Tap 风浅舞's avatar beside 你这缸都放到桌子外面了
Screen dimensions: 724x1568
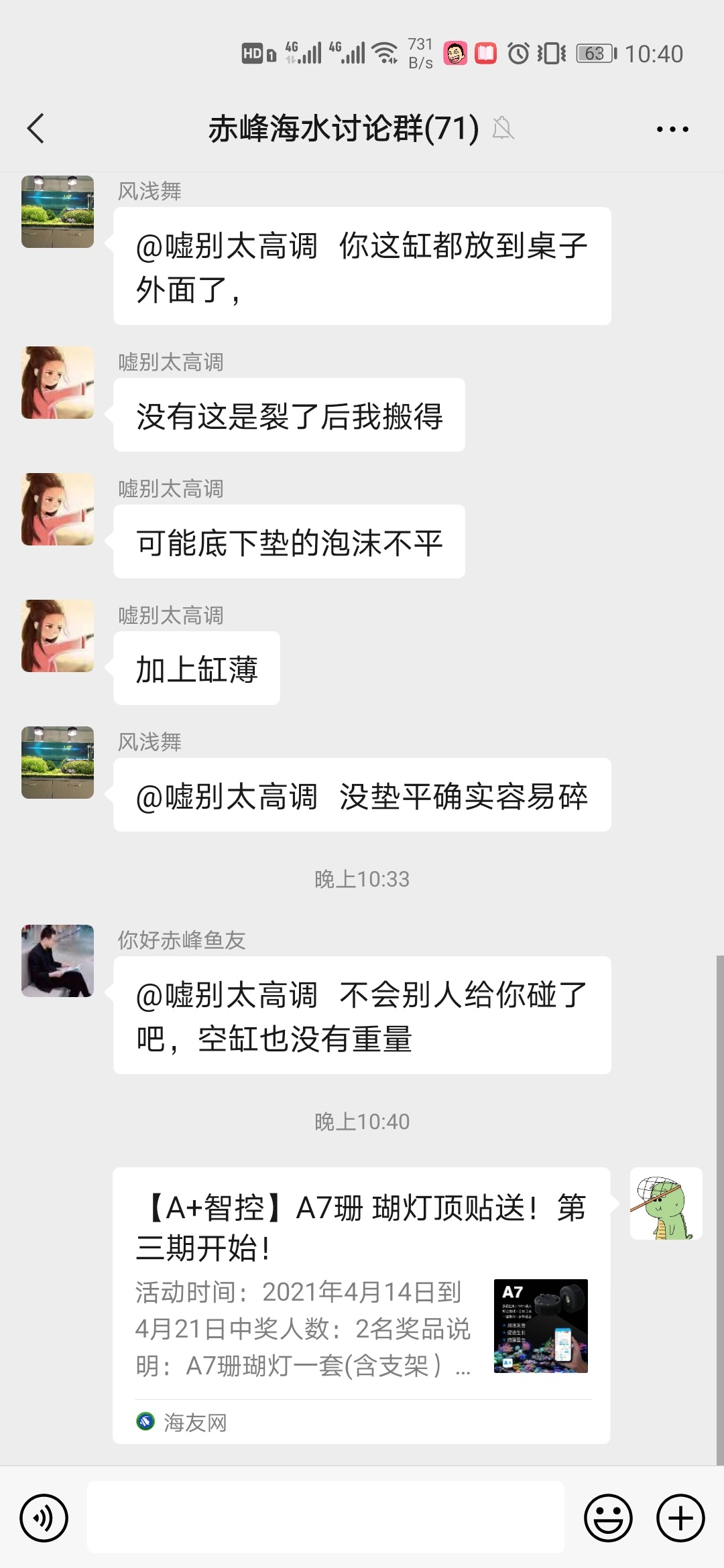click(58, 212)
